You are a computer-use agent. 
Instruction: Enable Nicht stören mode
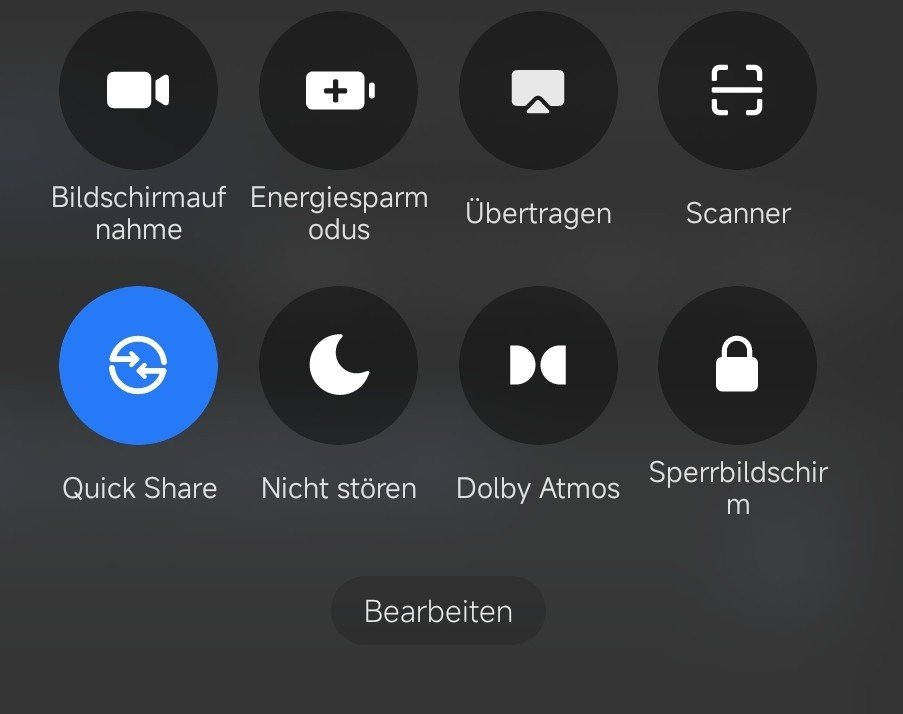[338, 365]
